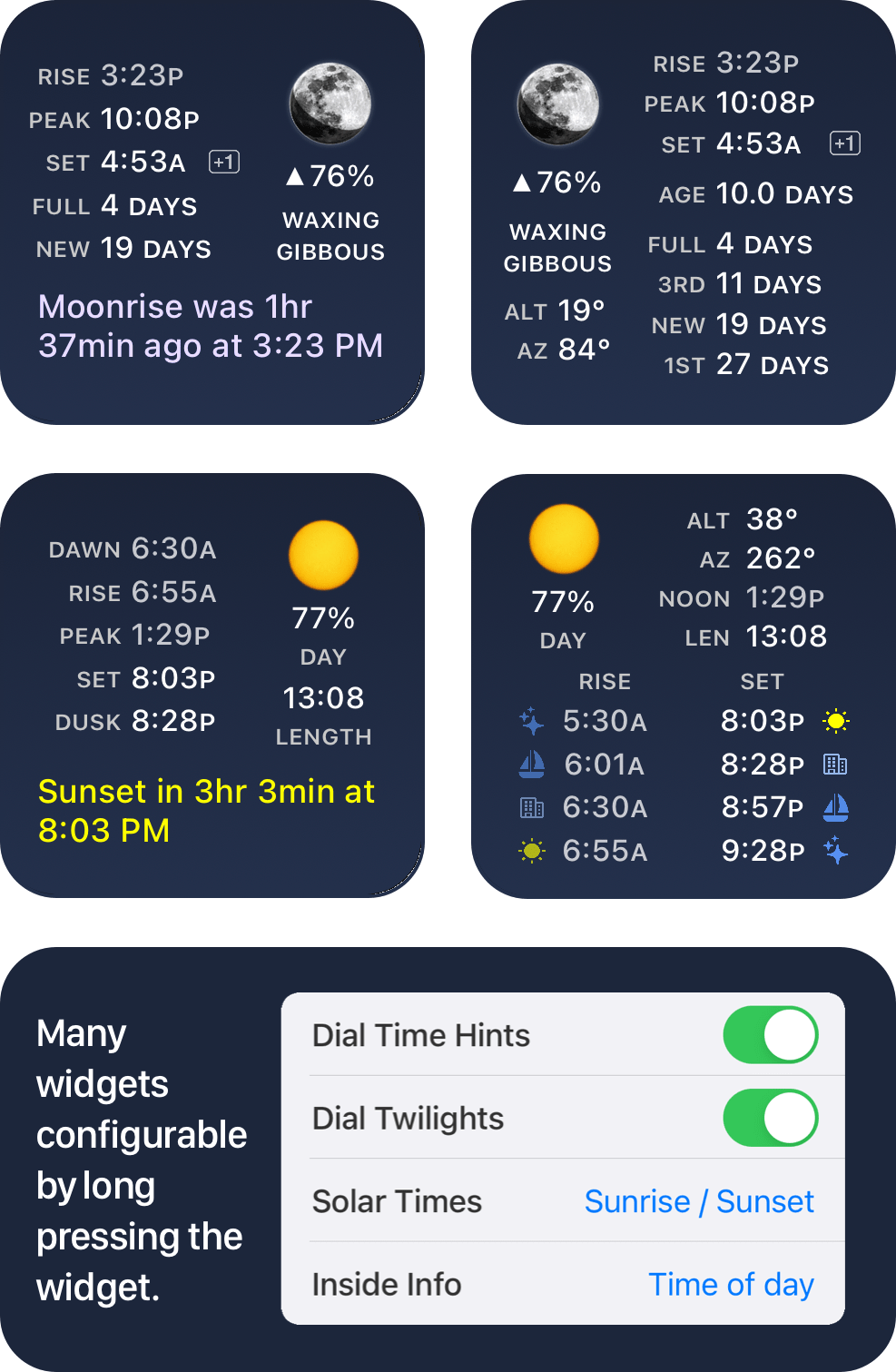The image size is (896, 1372).
Task: Tap the sunrise sun icon beside 6:55A
Action: tap(531, 851)
